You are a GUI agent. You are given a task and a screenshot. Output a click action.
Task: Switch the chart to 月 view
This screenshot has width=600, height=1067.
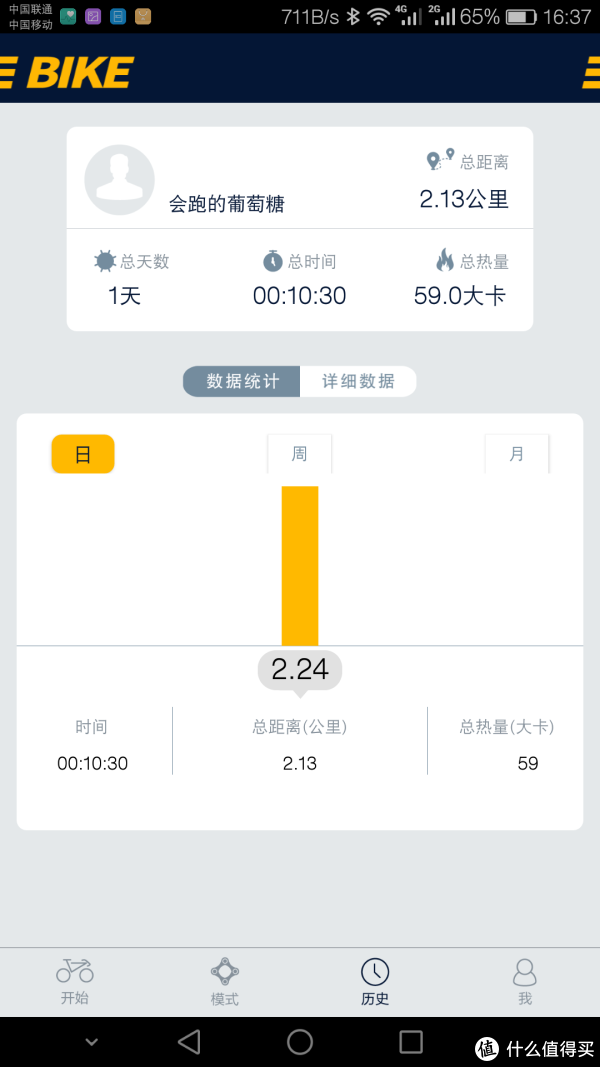coord(516,454)
